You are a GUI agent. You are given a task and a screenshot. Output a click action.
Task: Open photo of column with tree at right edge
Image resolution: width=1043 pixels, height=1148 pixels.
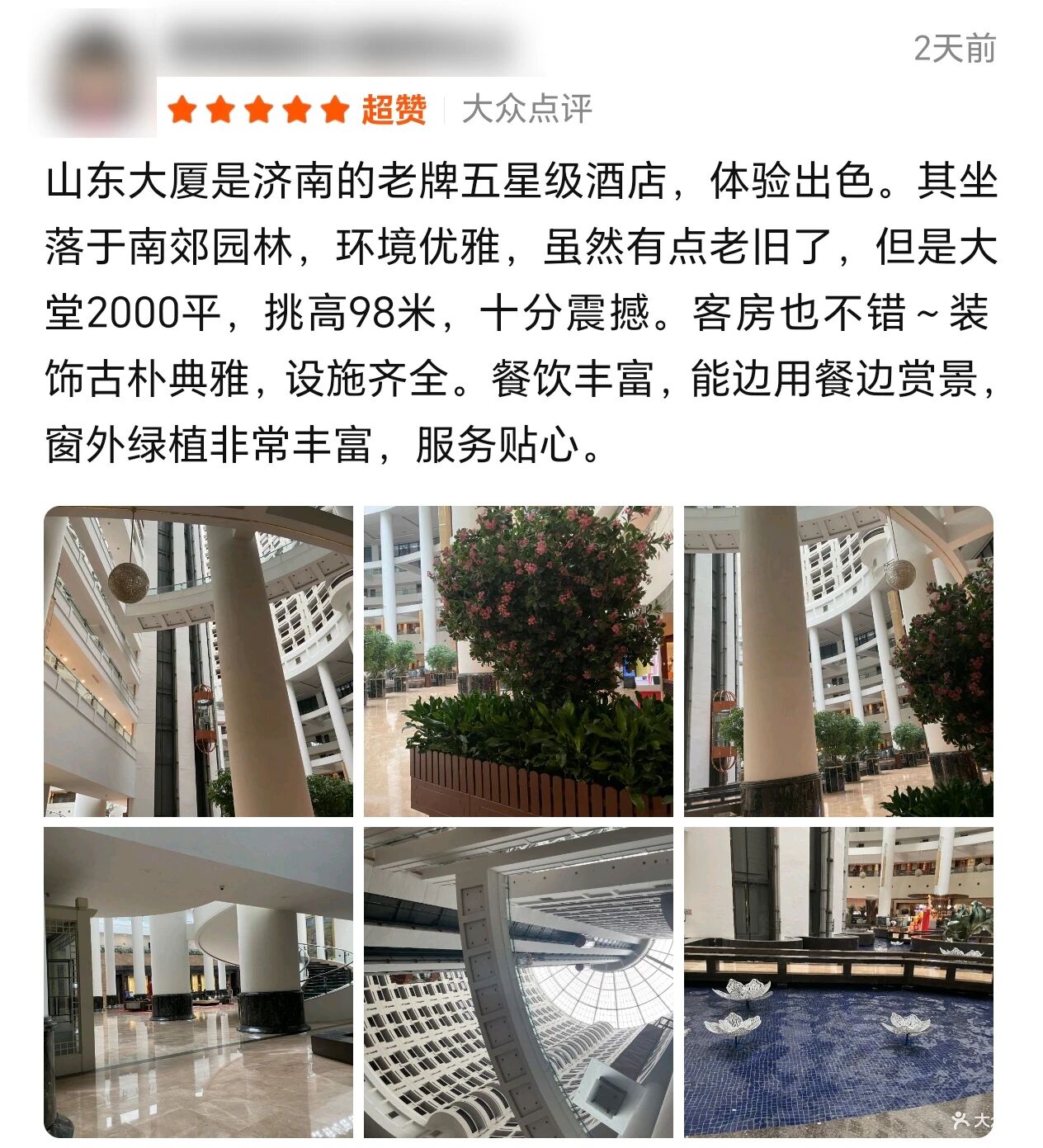click(838, 661)
